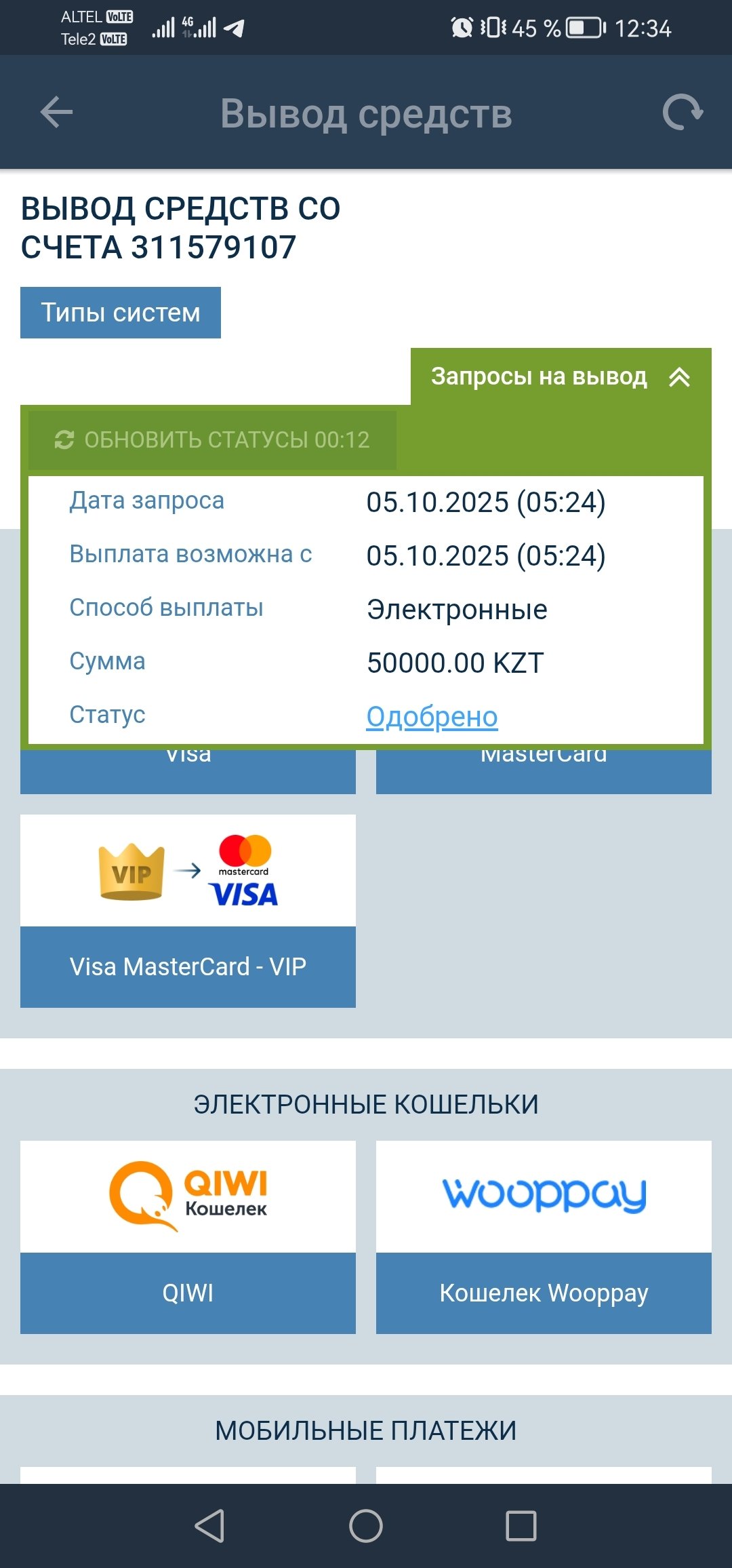
Task: Refresh the withdrawal page
Action: pos(682,113)
